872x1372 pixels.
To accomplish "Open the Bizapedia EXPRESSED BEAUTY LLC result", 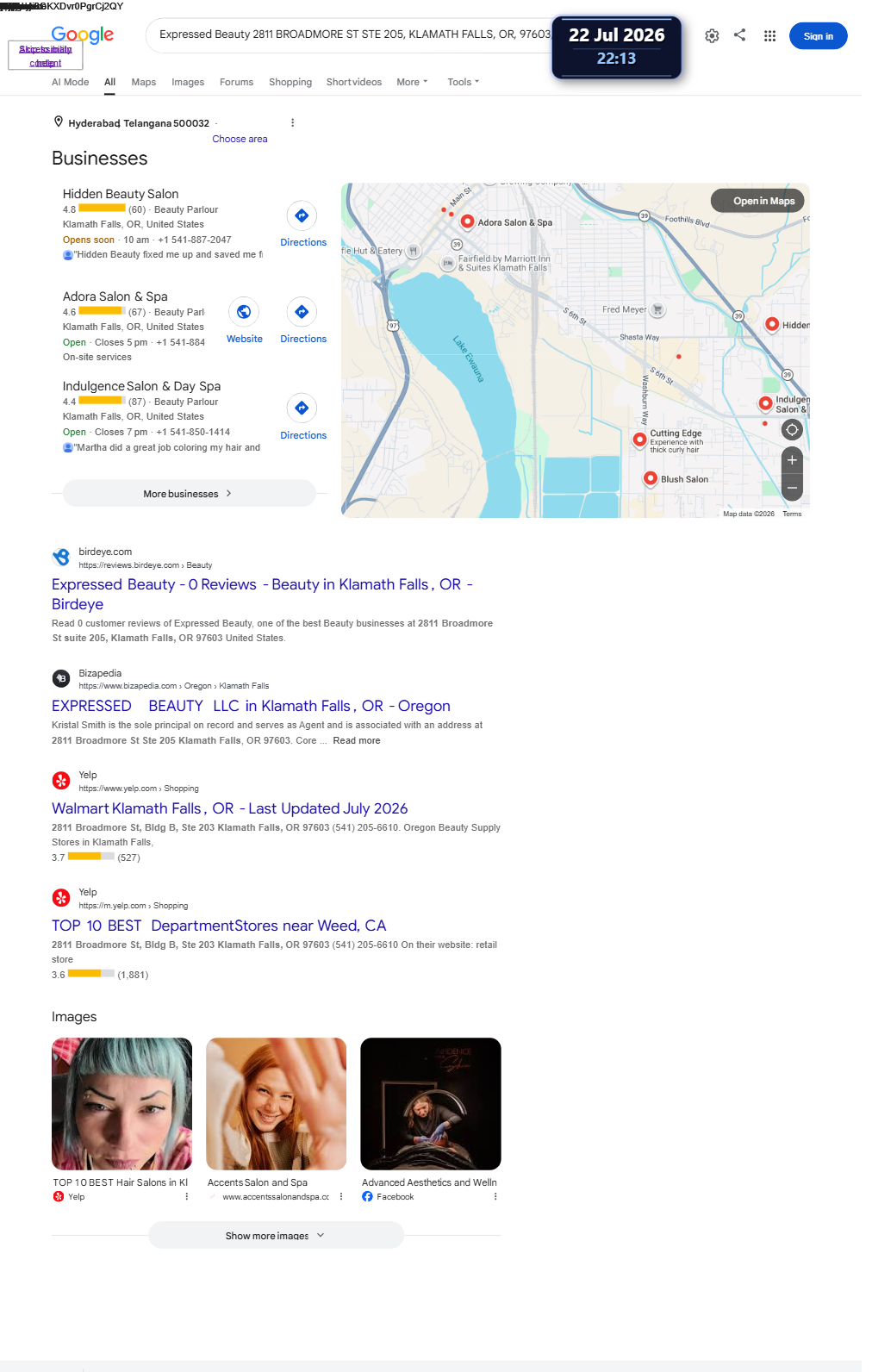I will click(251, 706).
